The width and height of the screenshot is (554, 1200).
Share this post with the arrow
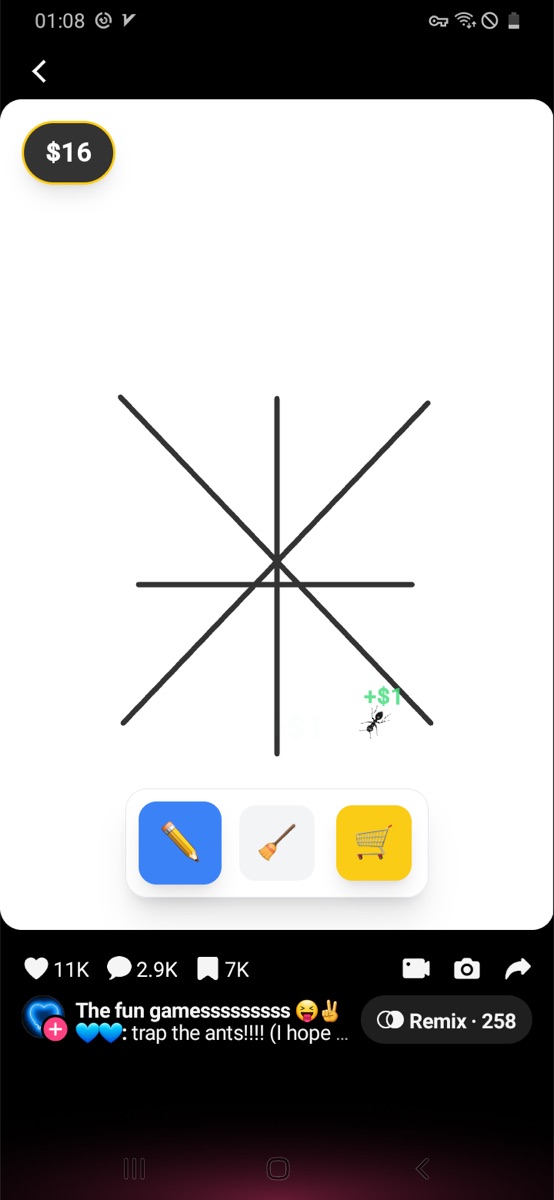coord(518,968)
